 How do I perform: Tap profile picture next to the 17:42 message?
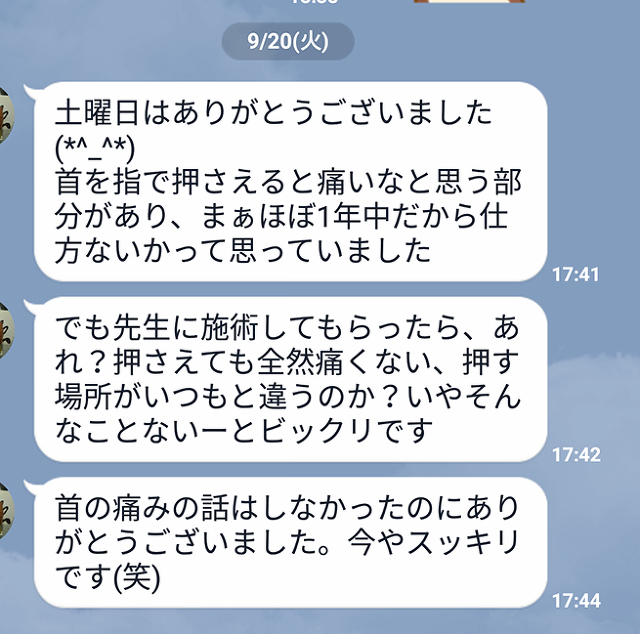pos(6,326)
